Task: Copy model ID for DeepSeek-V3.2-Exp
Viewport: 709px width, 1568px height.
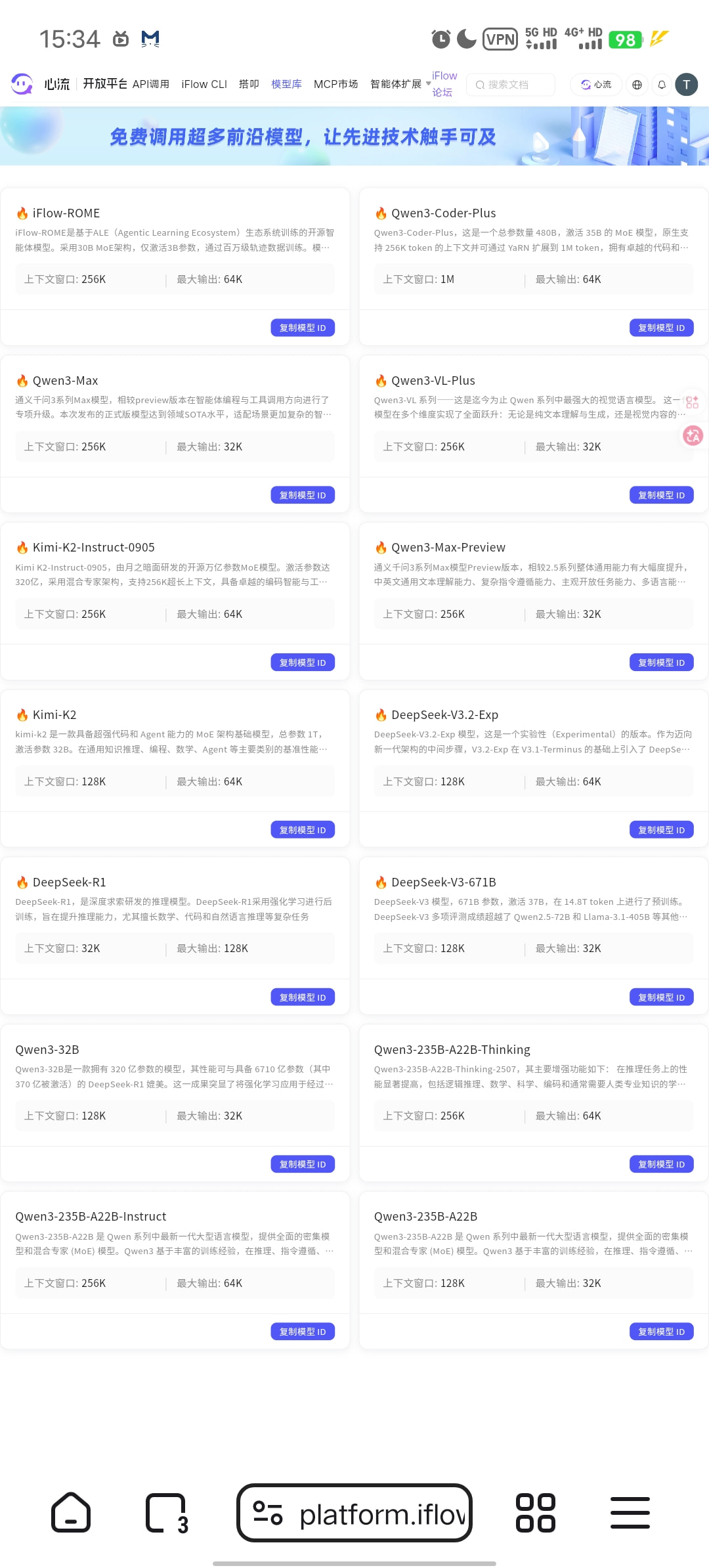Action: (661, 830)
